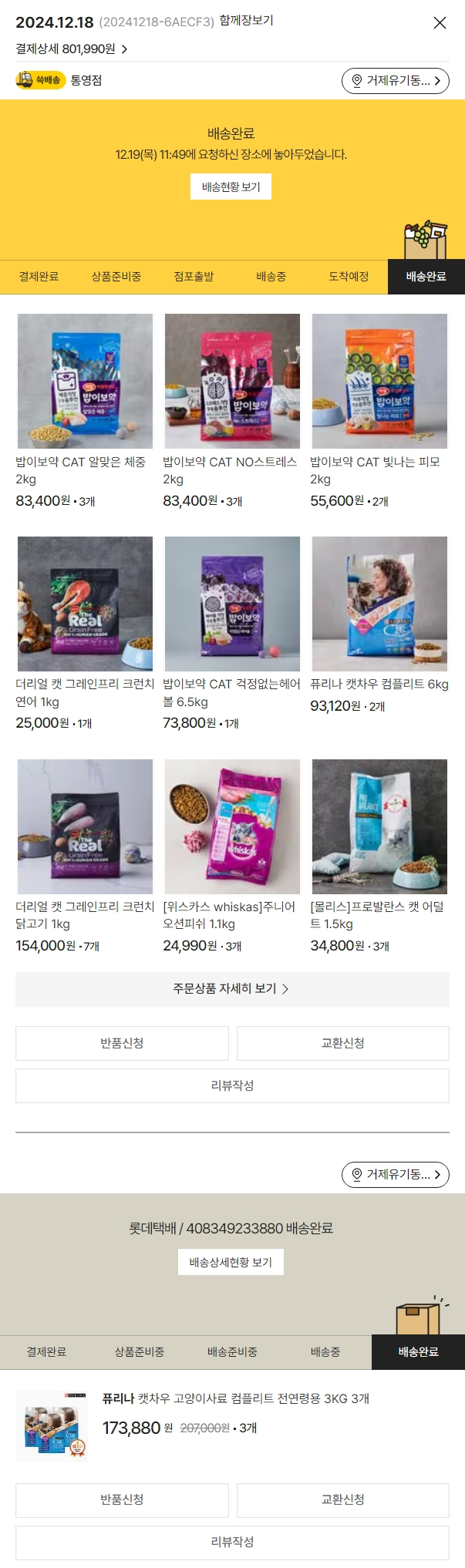Open 몰리스 프로발란스 캣 어덜트 1.5kg

pyautogui.click(x=379, y=826)
